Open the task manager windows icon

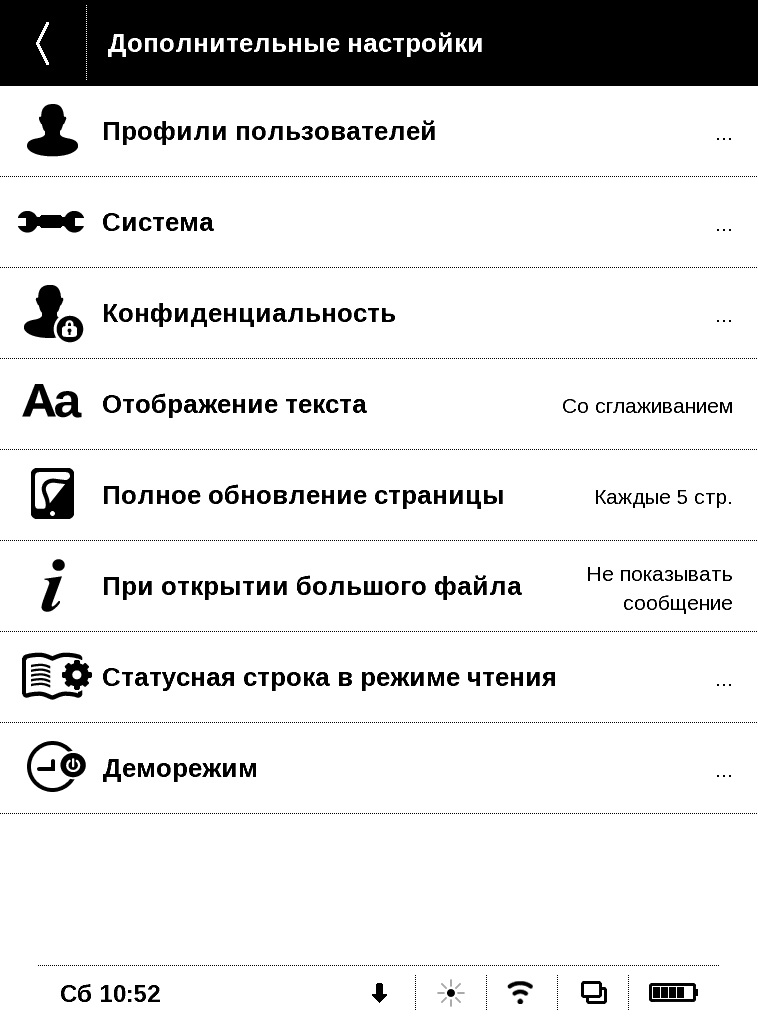pyautogui.click(x=593, y=993)
